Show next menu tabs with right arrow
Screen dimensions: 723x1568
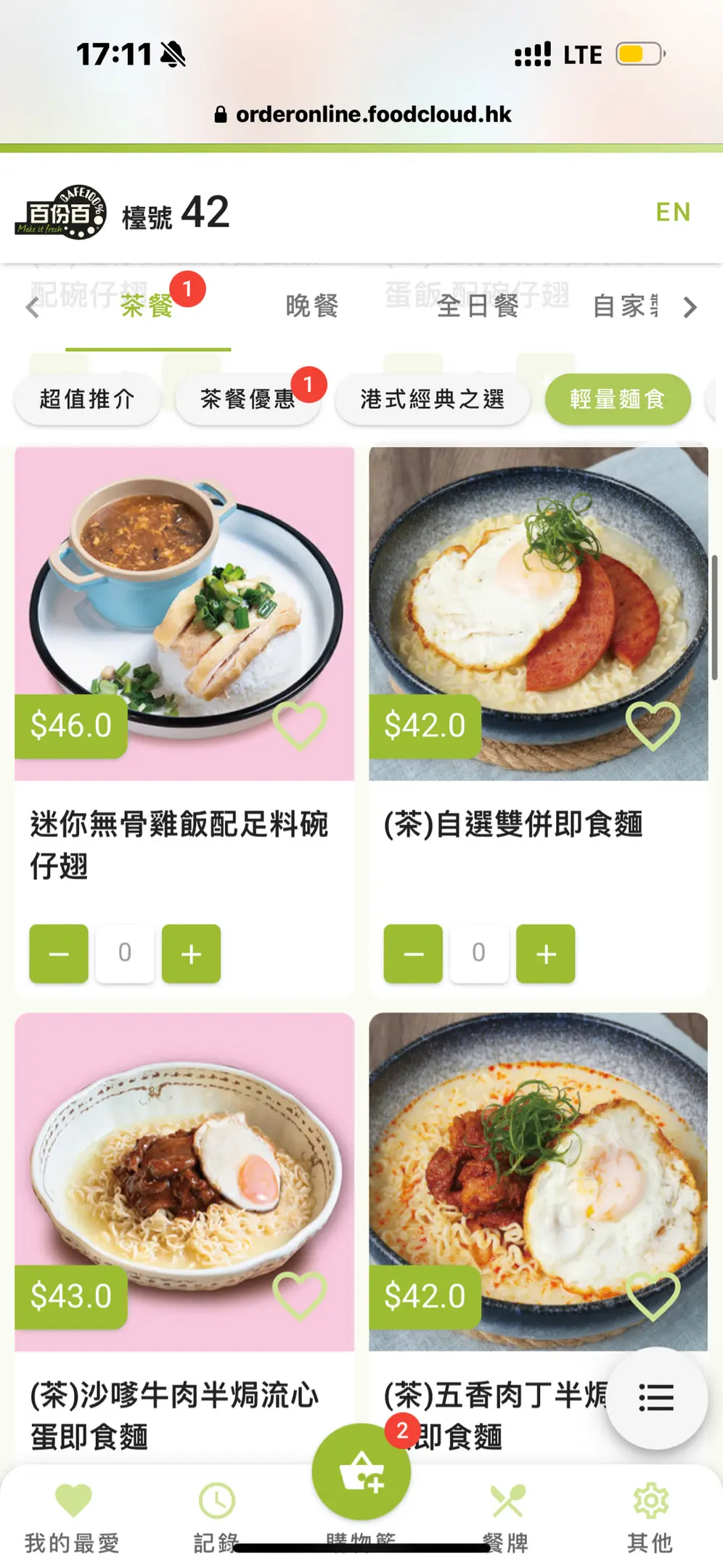point(690,307)
